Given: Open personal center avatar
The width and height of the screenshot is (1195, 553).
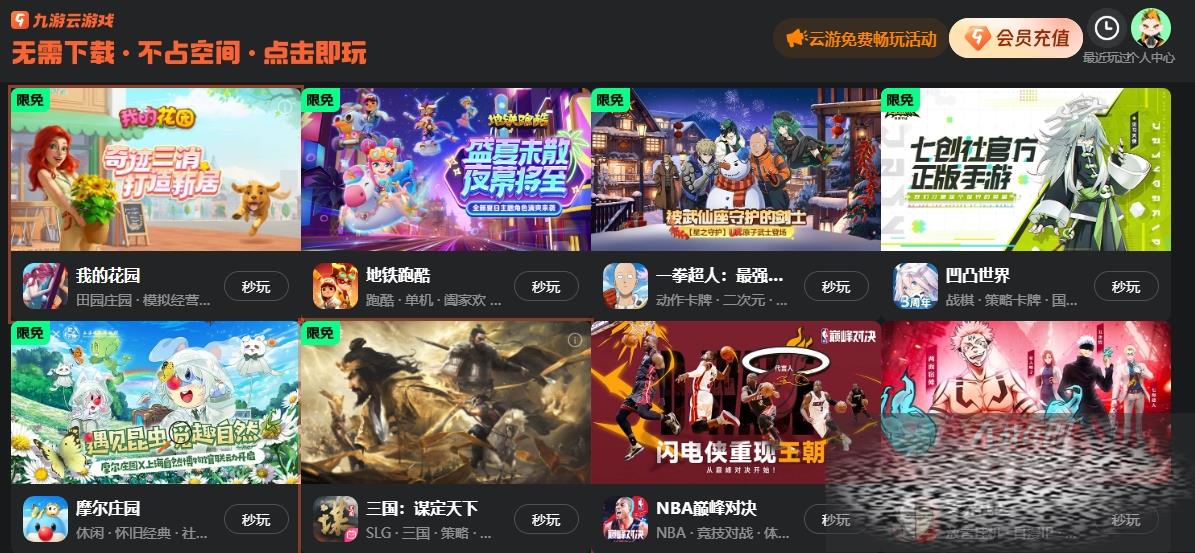Looking at the screenshot, I should pyautogui.click(x=1150, y=28).
